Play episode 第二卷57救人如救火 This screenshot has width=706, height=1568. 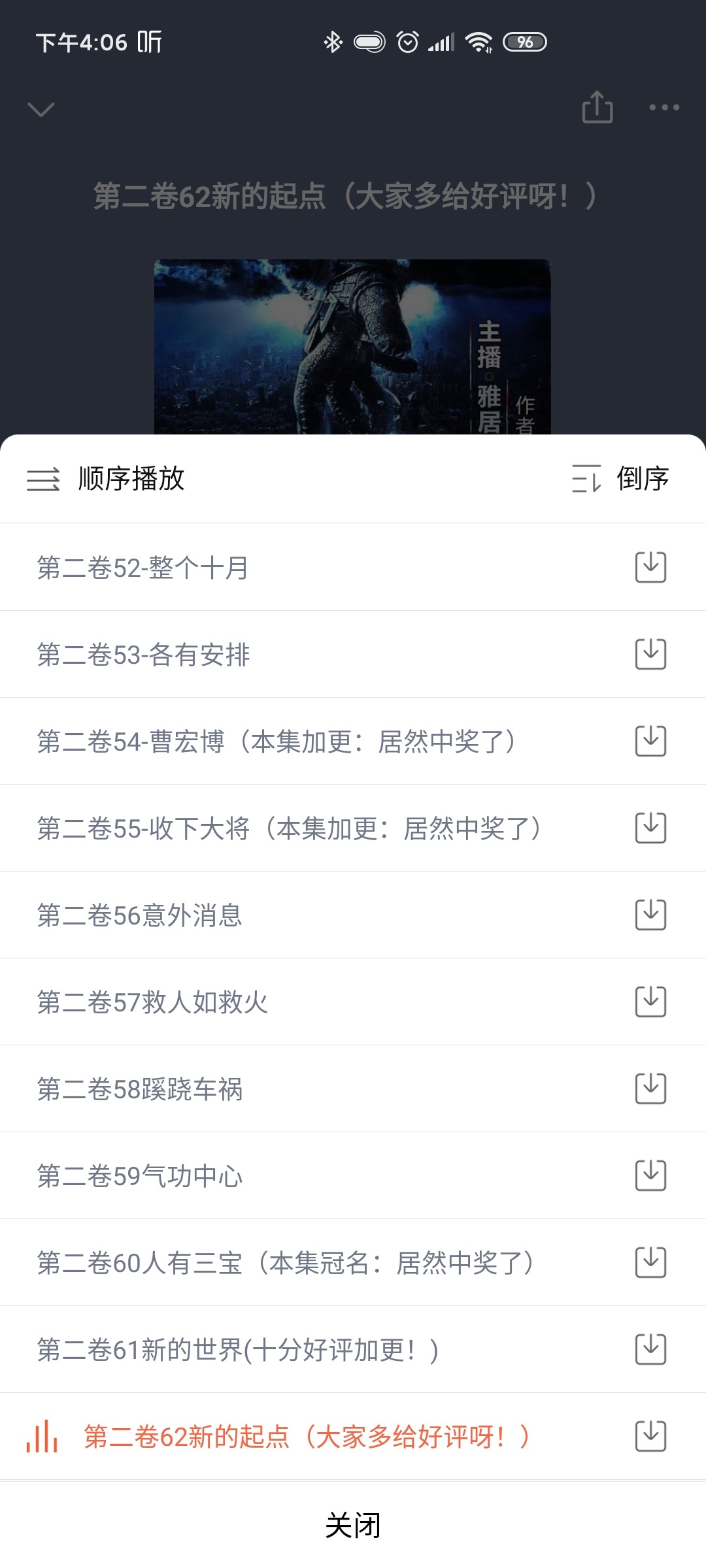coord(152,1002)
